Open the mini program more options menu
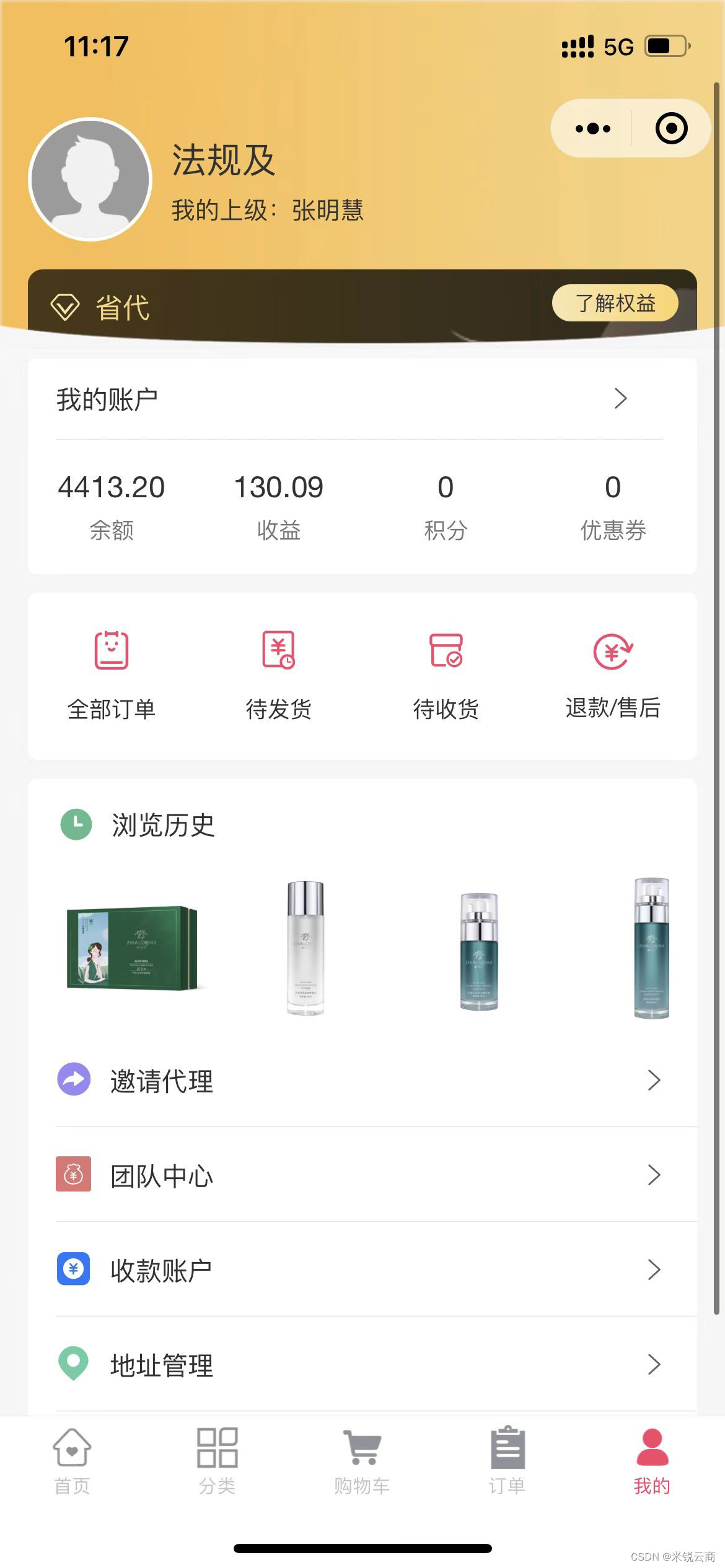 point(592,129)
